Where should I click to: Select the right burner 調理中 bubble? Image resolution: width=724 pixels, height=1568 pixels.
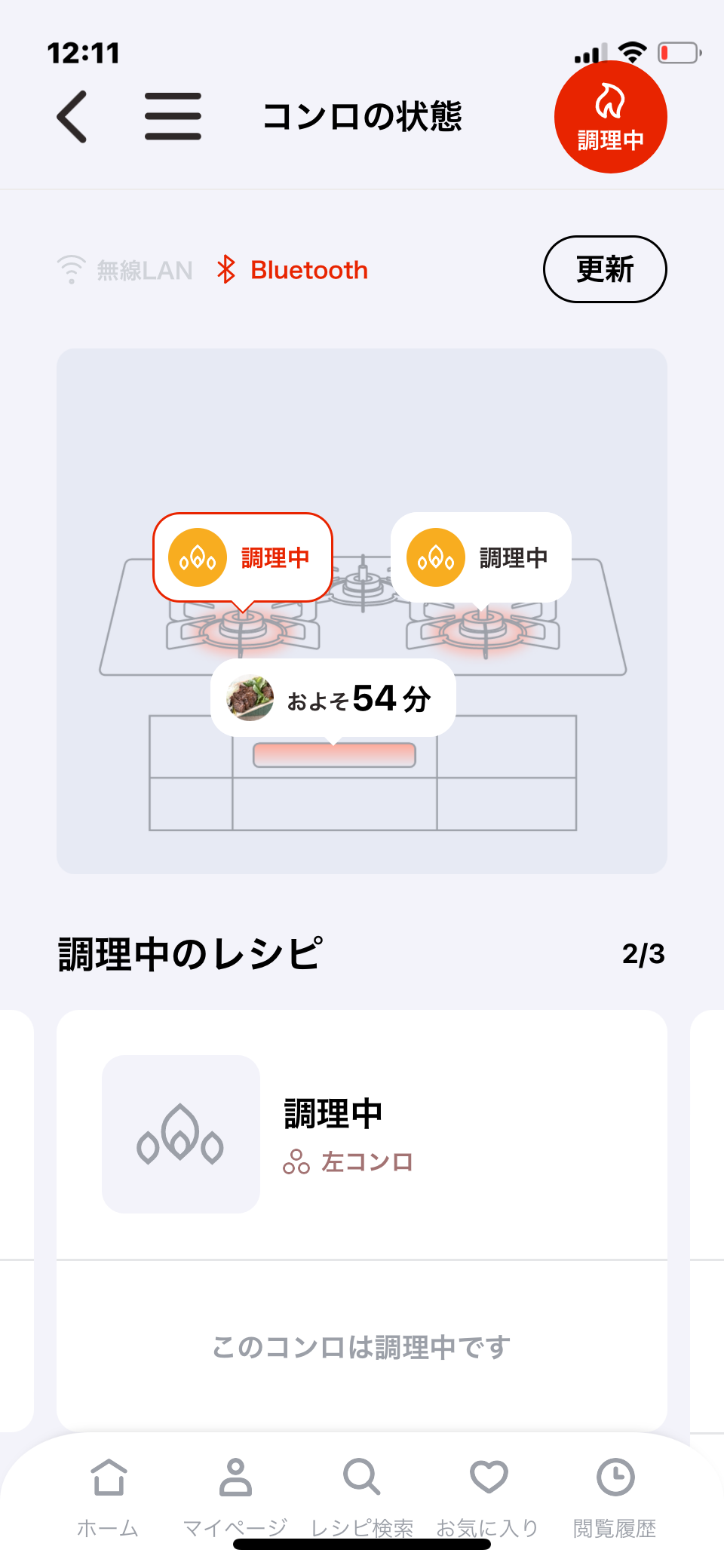(x=481, y=558)
